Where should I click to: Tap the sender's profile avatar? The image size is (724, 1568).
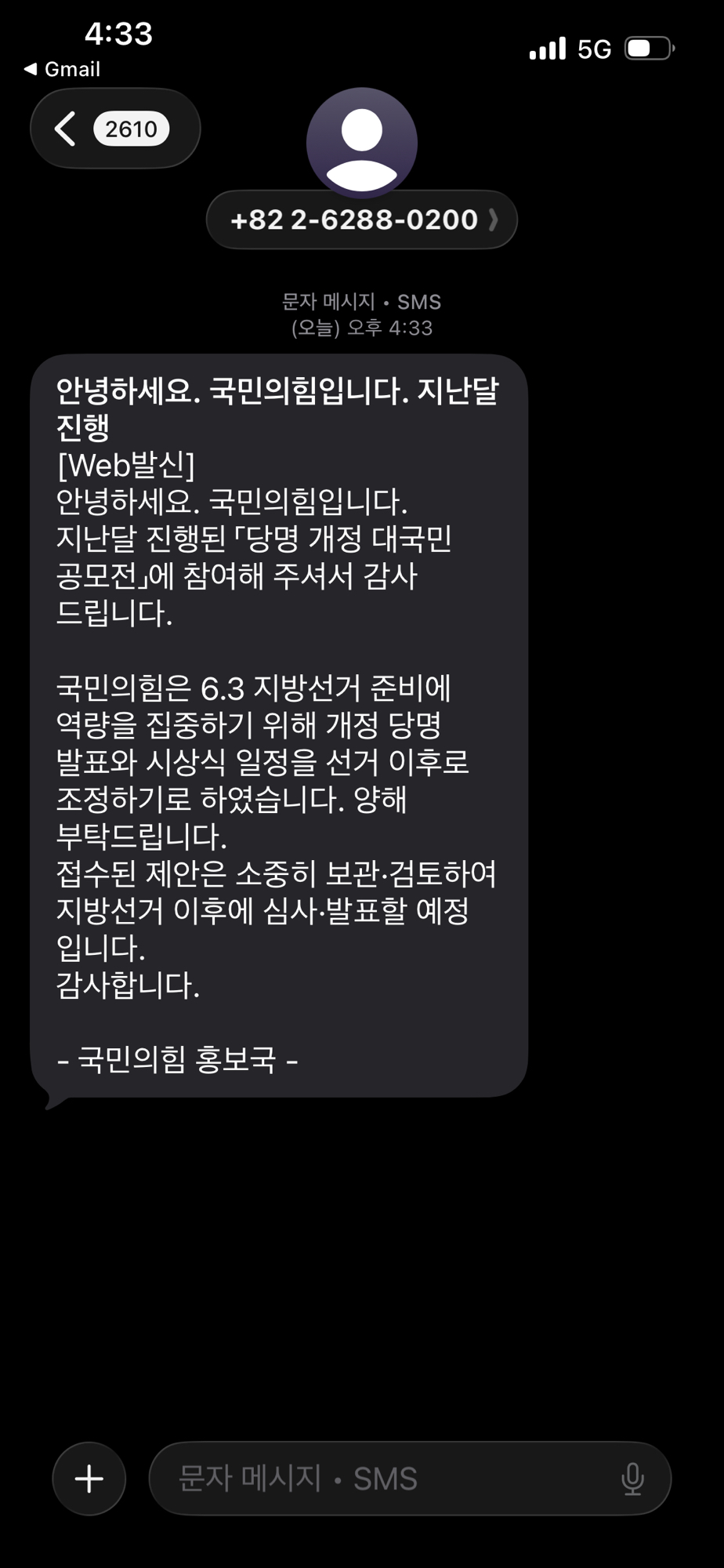(361, 142)
